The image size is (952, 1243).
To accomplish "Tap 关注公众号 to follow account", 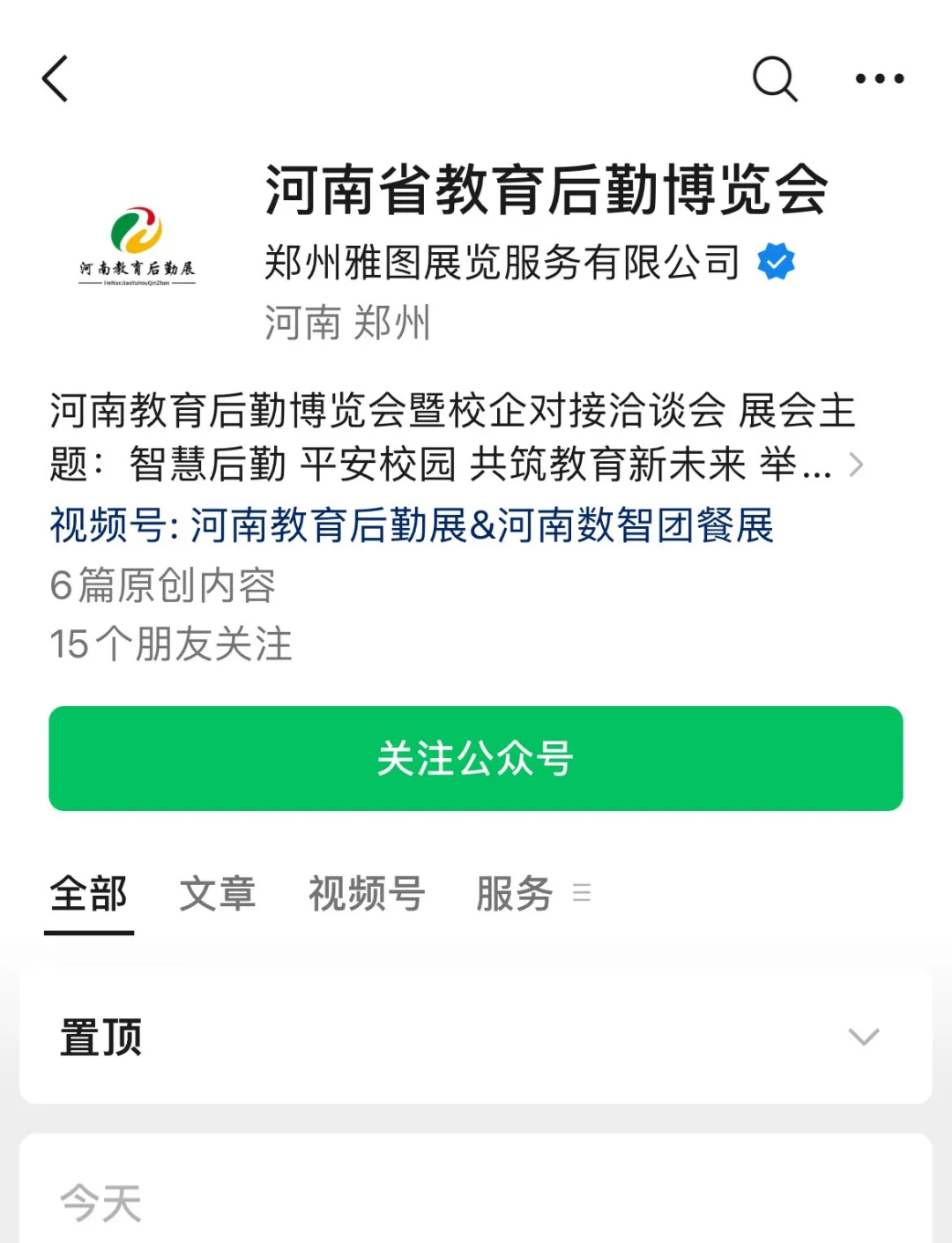I will click(476, 758).
